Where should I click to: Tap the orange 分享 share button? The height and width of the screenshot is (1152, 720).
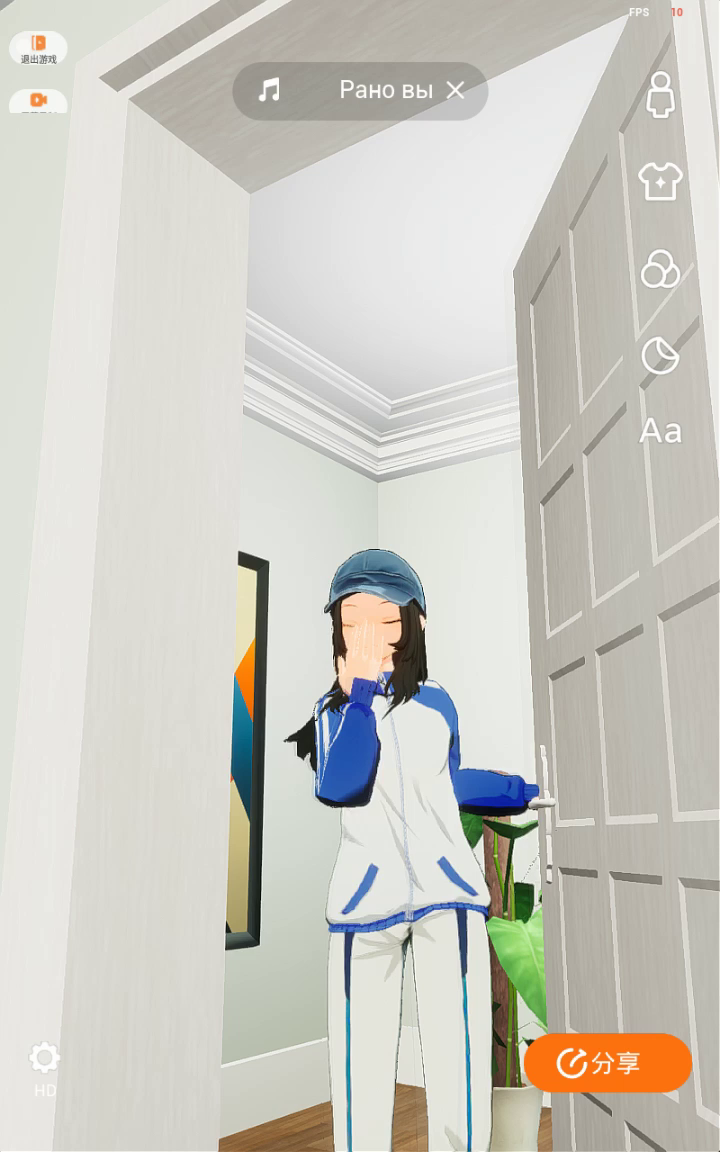coord(608,1062)
